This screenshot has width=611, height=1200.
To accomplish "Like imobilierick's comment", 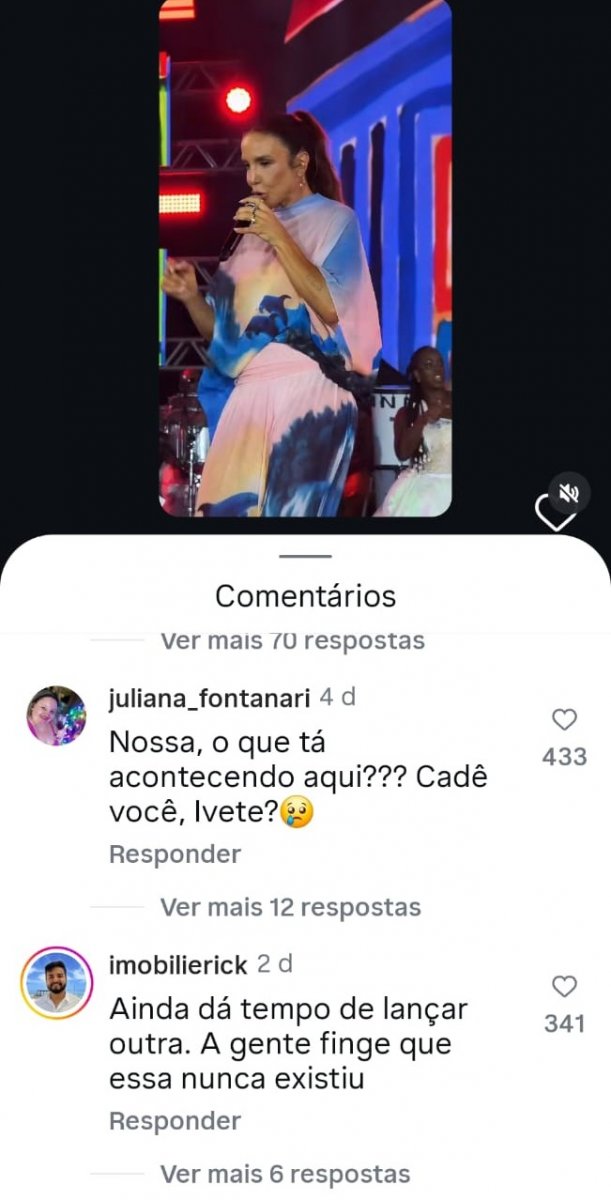I will coord(565,987).
